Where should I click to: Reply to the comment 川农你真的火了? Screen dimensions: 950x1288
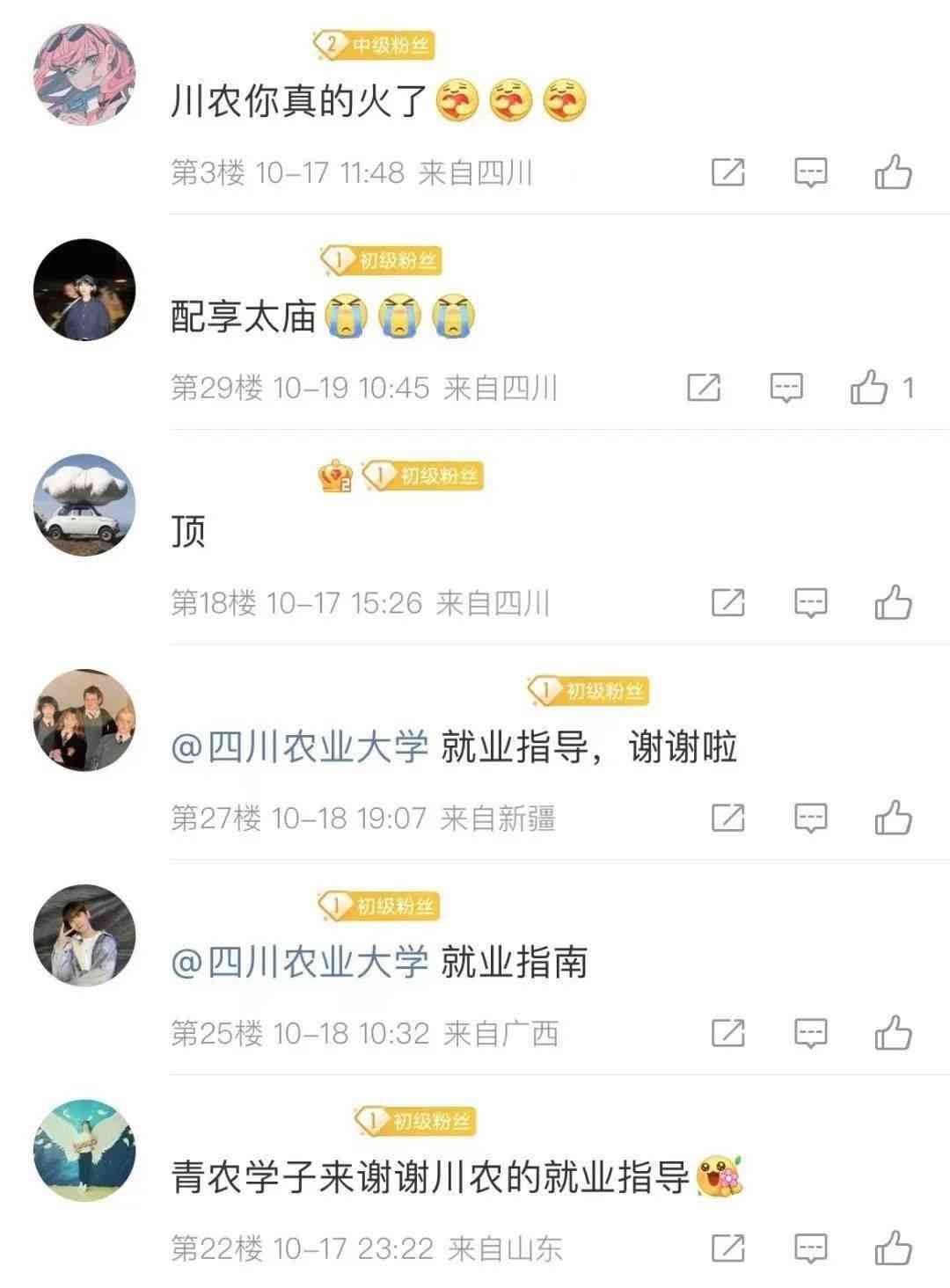click(810, 172)
